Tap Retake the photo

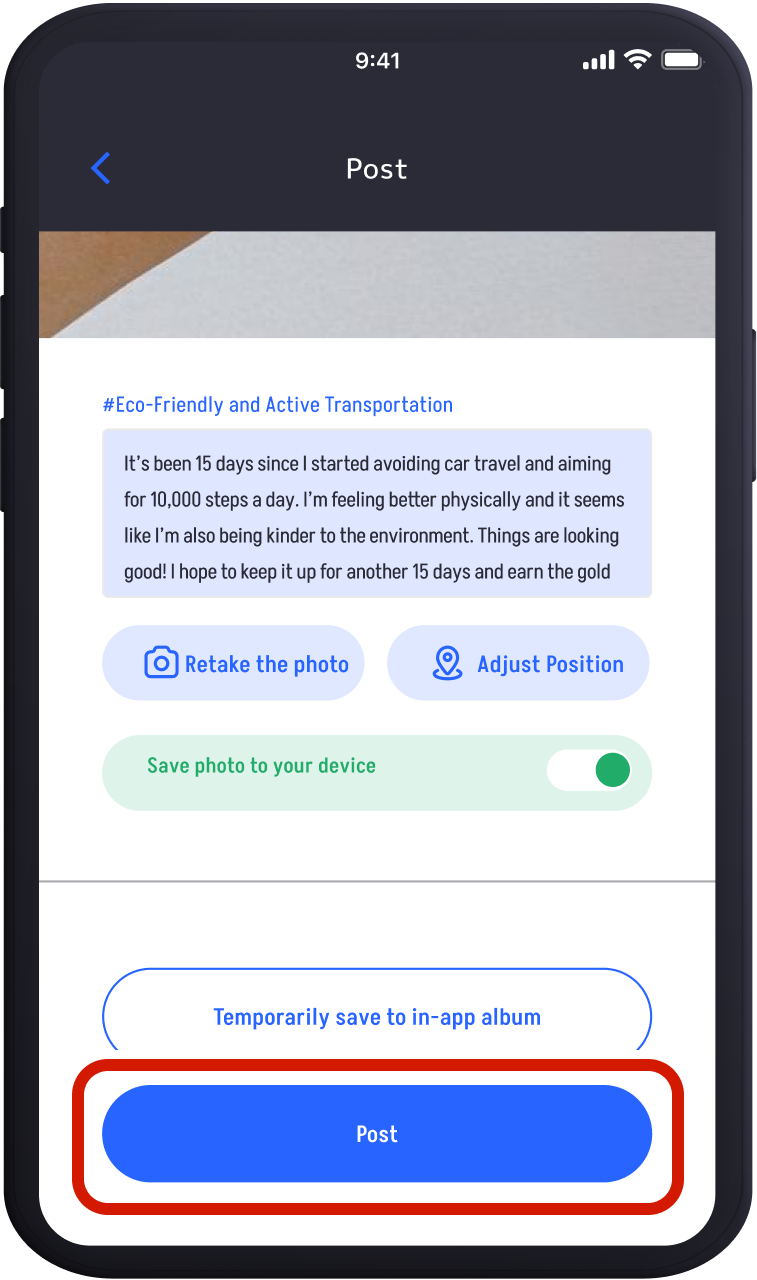(x=233, y=663)
